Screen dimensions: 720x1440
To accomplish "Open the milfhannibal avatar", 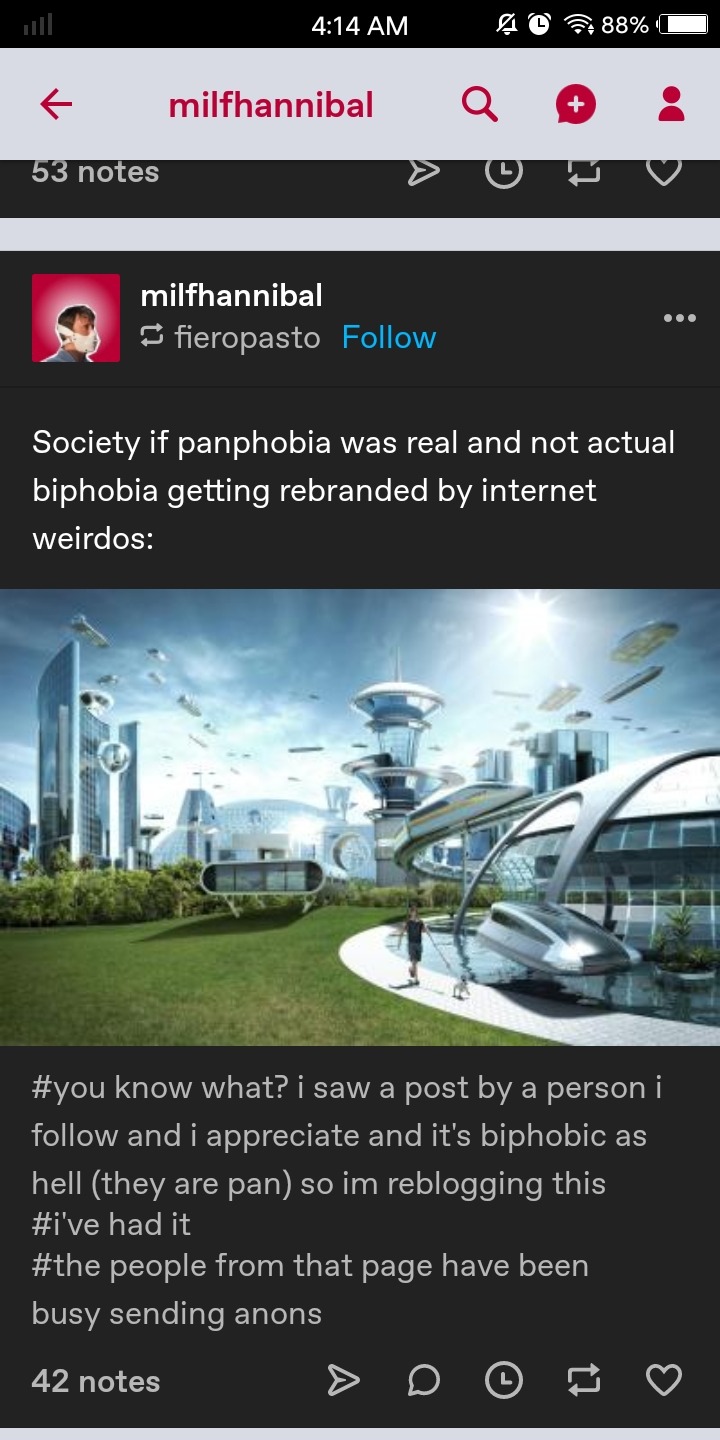I will coord(76,318).
